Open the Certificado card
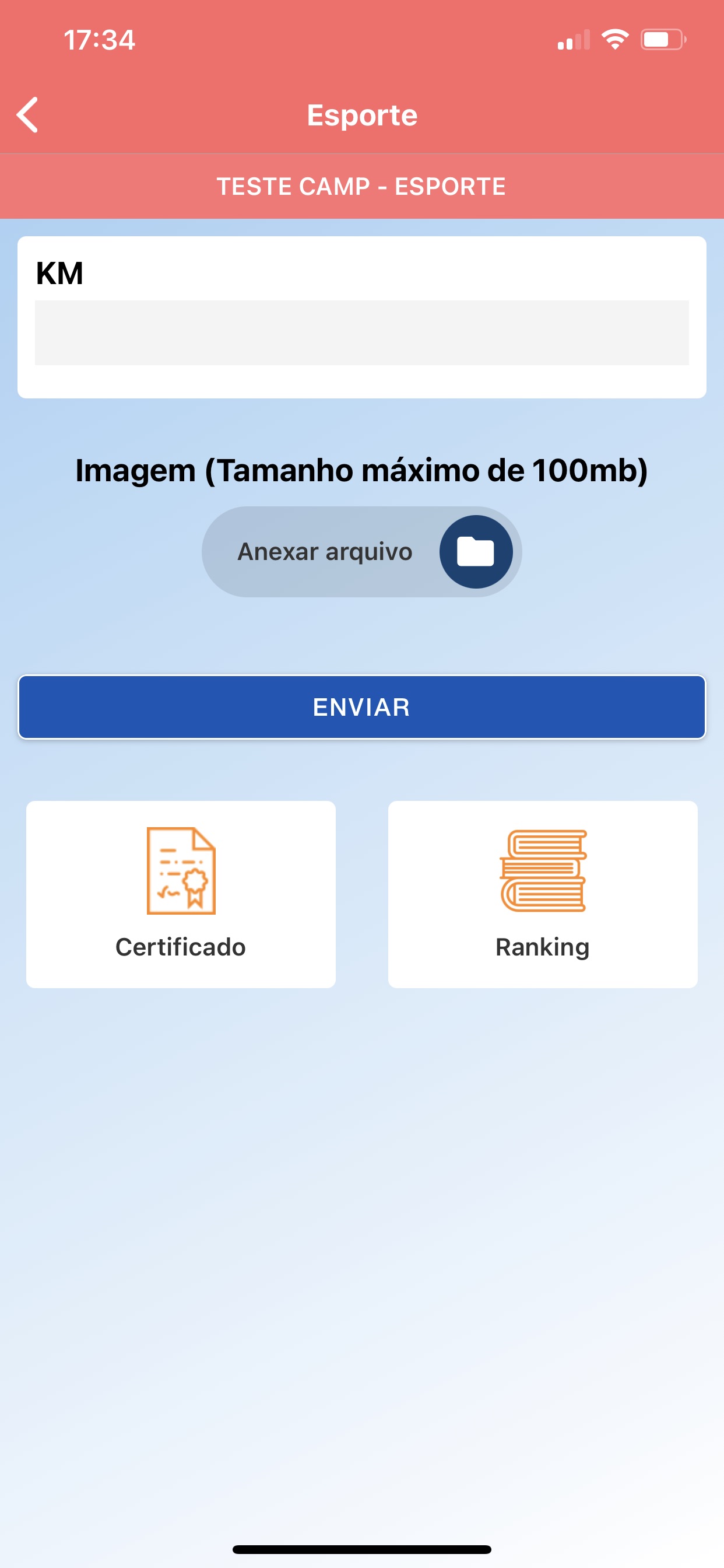Viewport: 724px width, 1568px height. (x=181, y=894)
